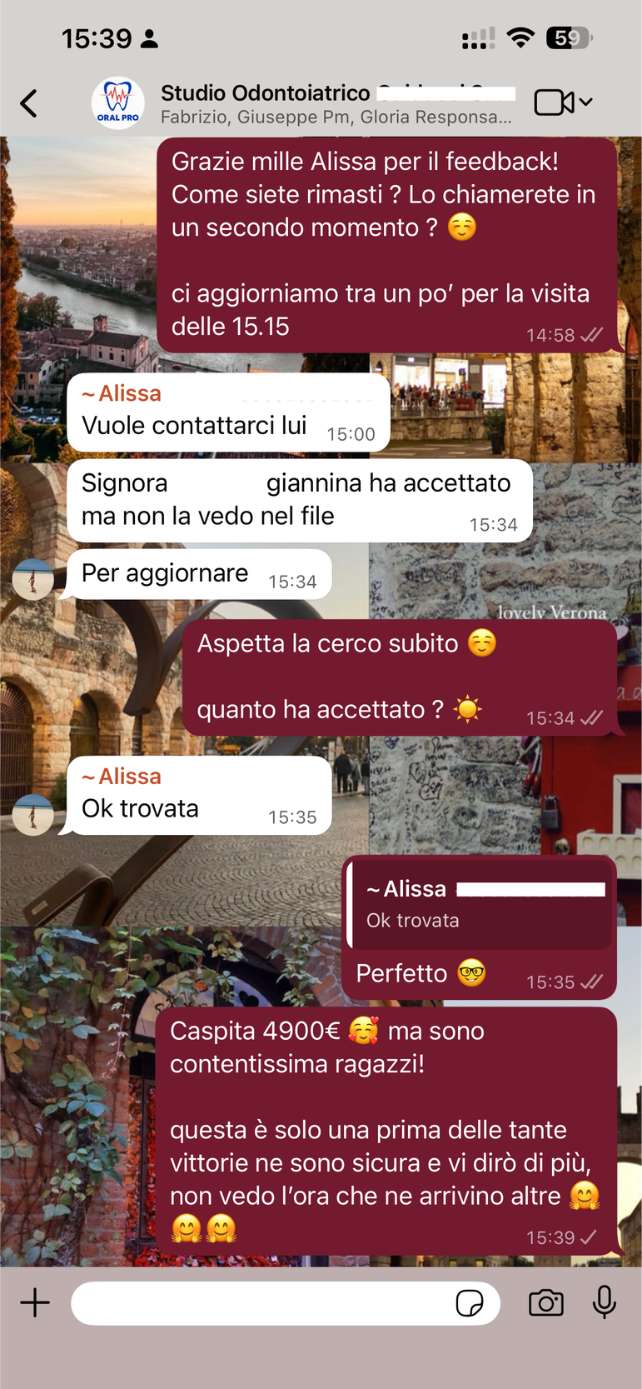Start a video call with the group
Screen dimensions: 642x1389
click(554, 102)
